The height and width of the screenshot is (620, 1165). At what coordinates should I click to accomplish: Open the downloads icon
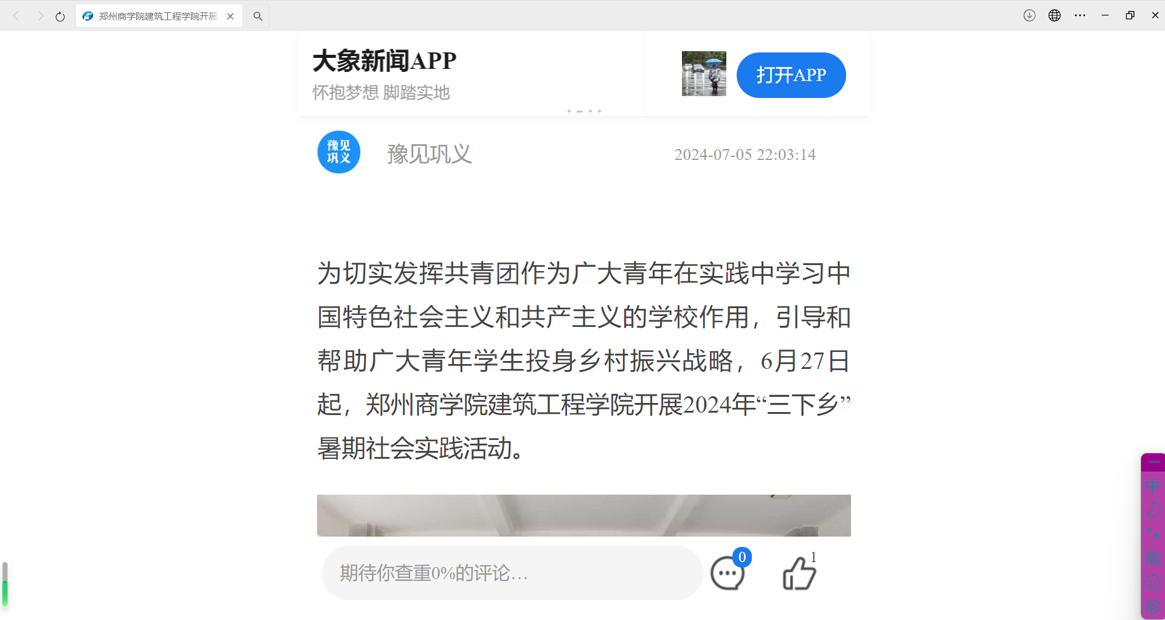pyautogui.click(x=1029, y=15)
